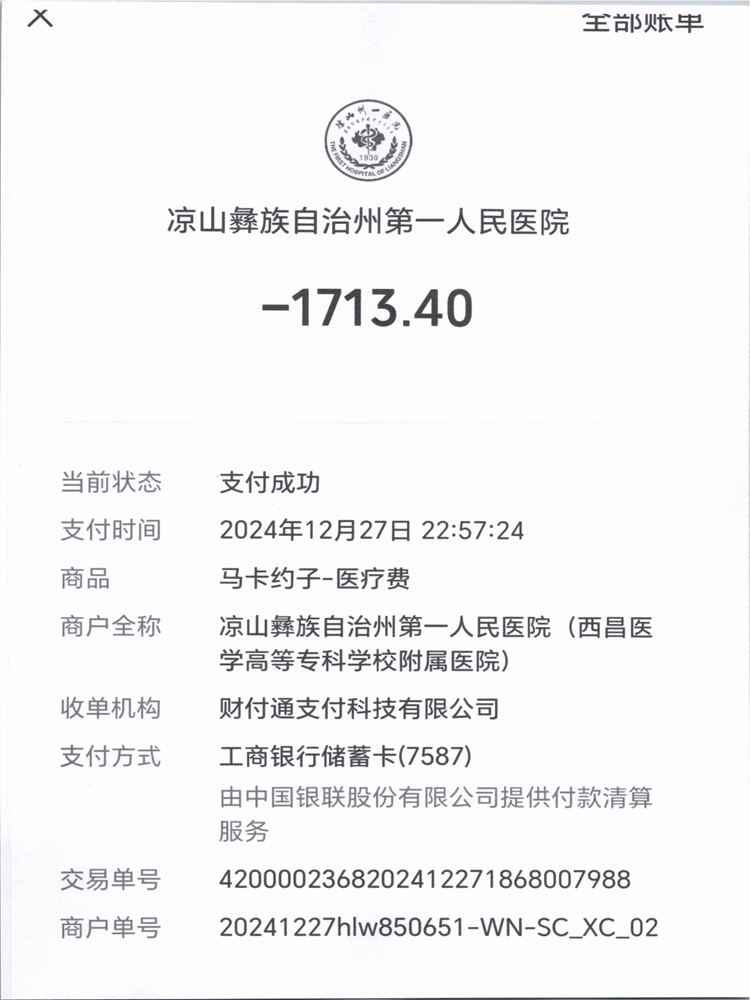Open the 全部账单 (all bills) page
Screen dimensions: 750x1000
point(643,19)
